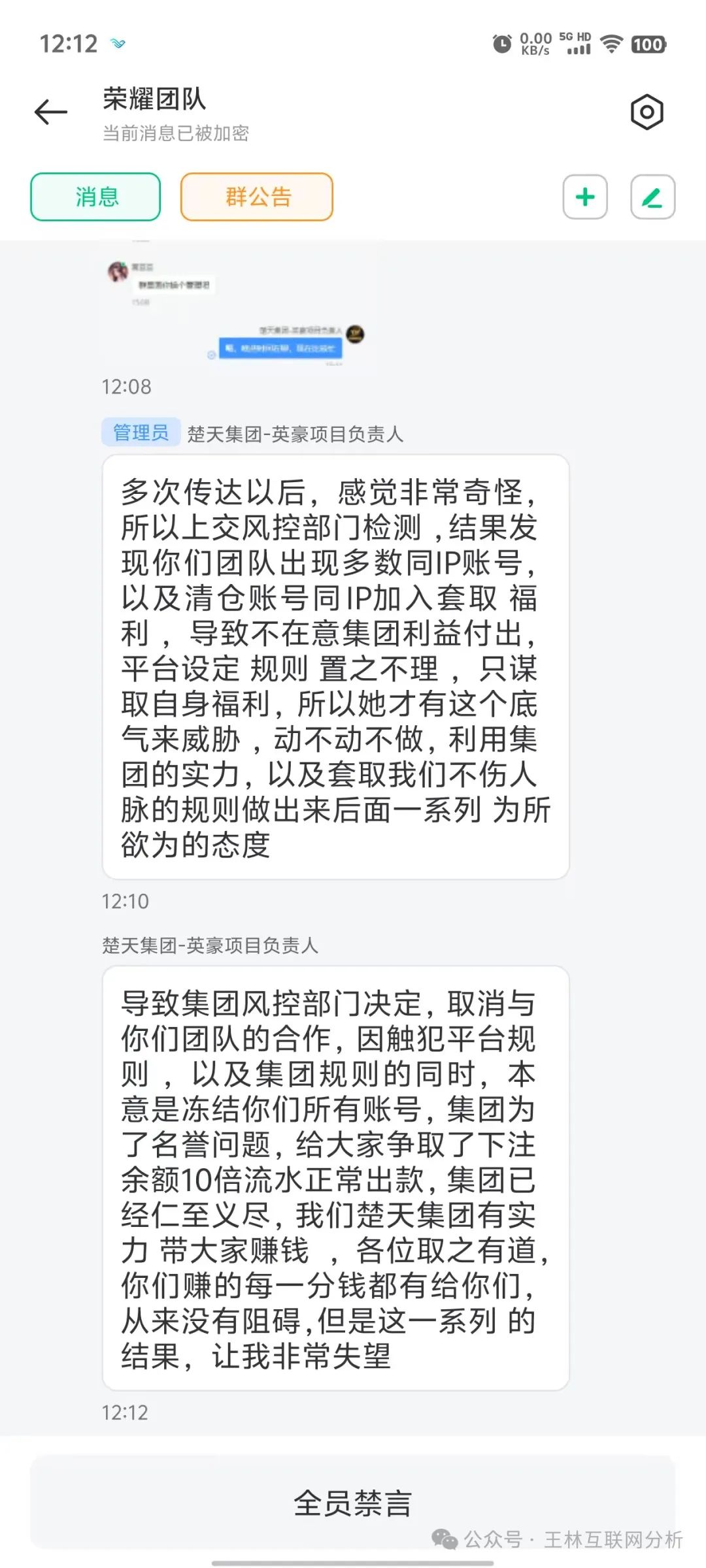The height and width of the screenshot is (1568, 706).
Task: Open group settings via the gear icon
Action: [x=646, y=112]
